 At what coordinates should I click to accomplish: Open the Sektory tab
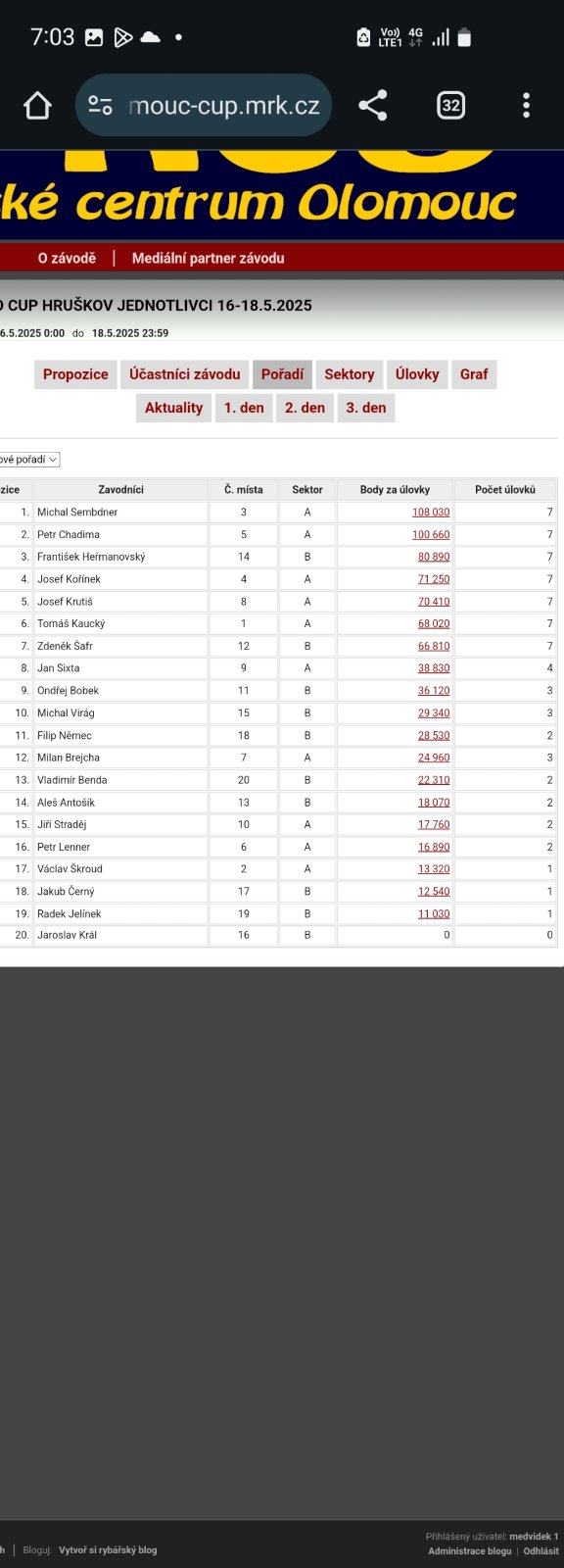pos(350,374)
